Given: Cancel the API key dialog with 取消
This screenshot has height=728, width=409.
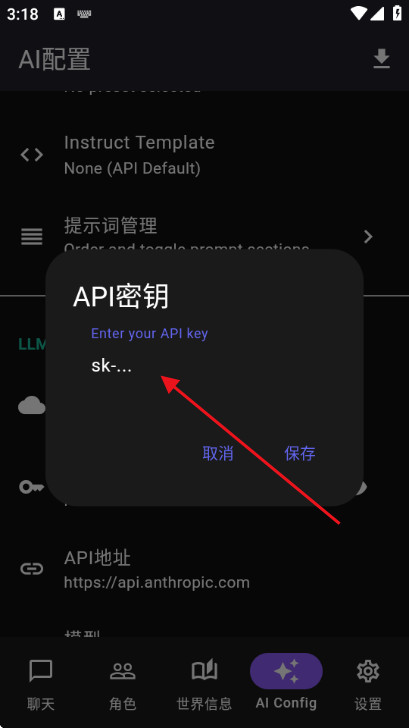Looking at the screenshot, I should click(x=218, y=453).
